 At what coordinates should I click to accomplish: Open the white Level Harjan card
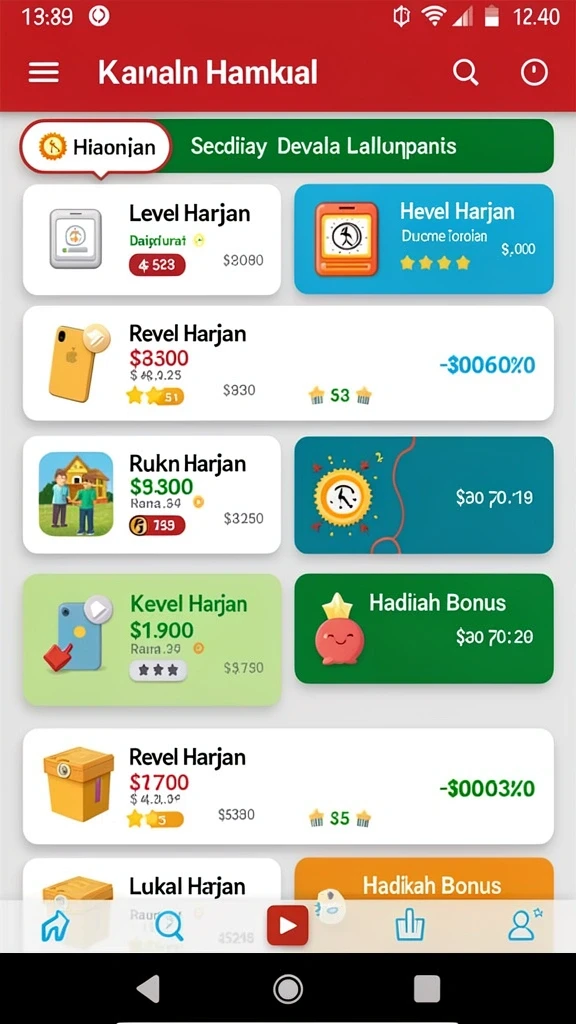pos(152,240)
